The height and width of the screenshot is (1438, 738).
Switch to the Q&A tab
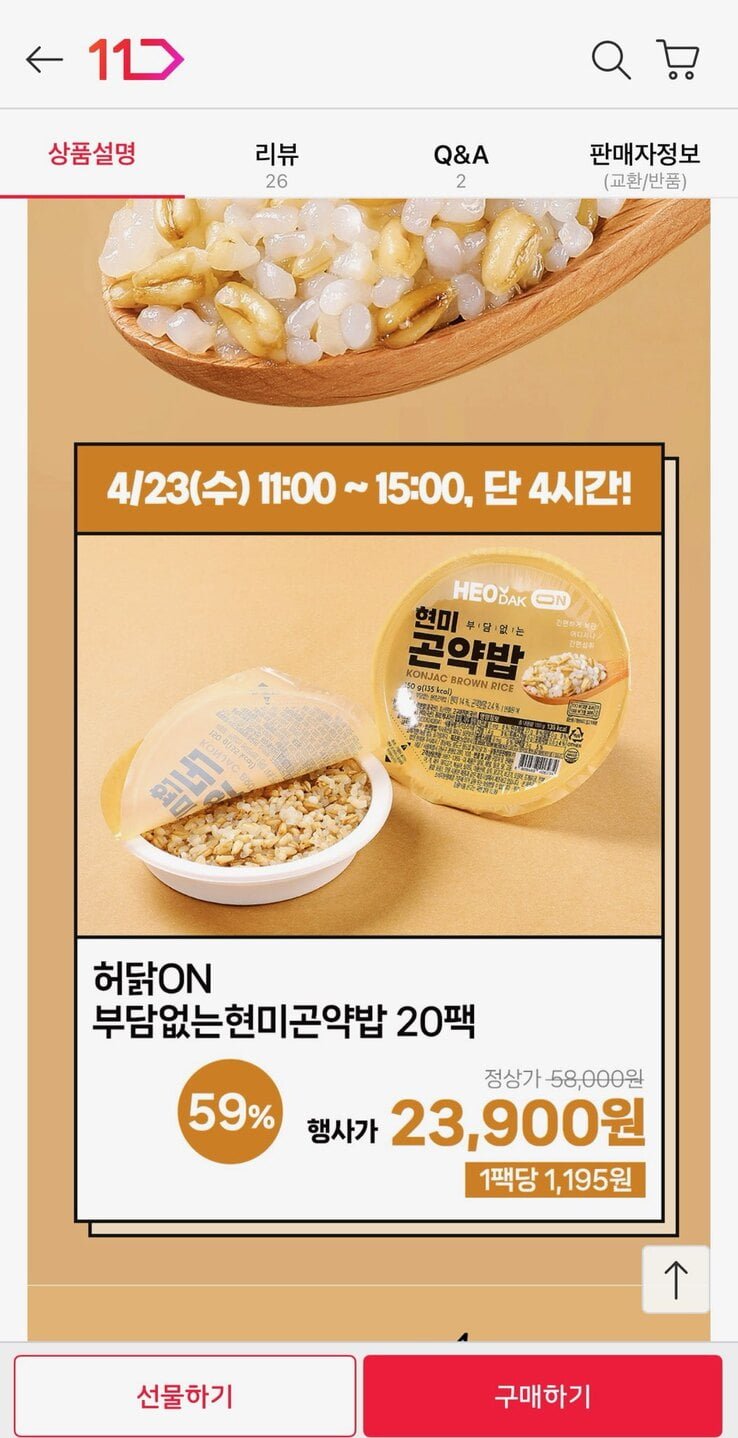pyautogui.click(x=460, y=164)
